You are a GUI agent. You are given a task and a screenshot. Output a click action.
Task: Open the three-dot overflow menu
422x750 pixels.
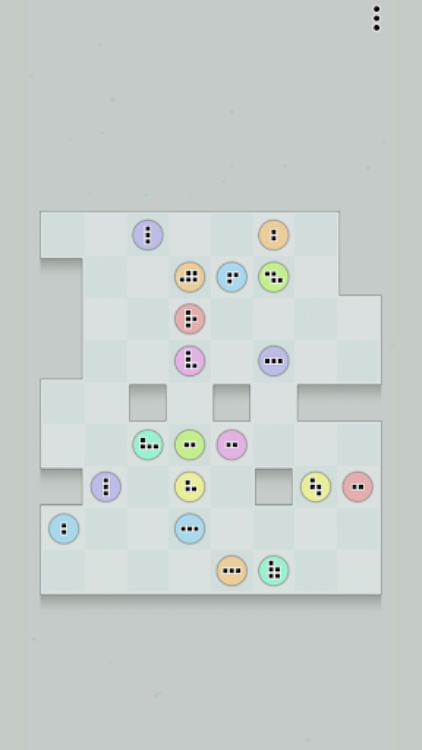(x=377, y=18)
